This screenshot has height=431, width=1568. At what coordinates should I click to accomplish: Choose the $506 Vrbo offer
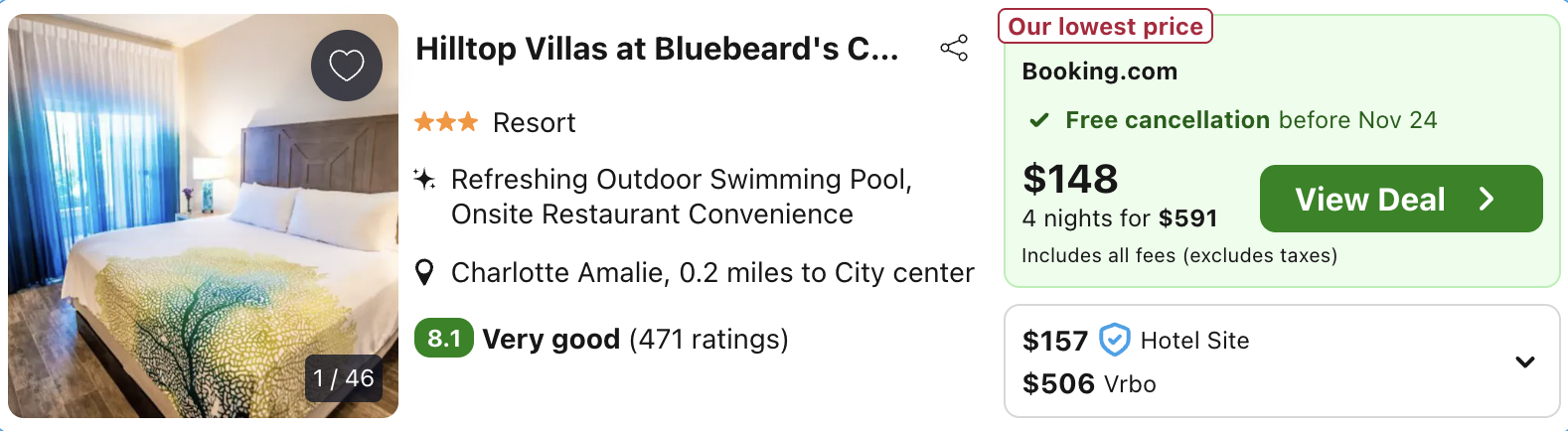point(1089,384)
